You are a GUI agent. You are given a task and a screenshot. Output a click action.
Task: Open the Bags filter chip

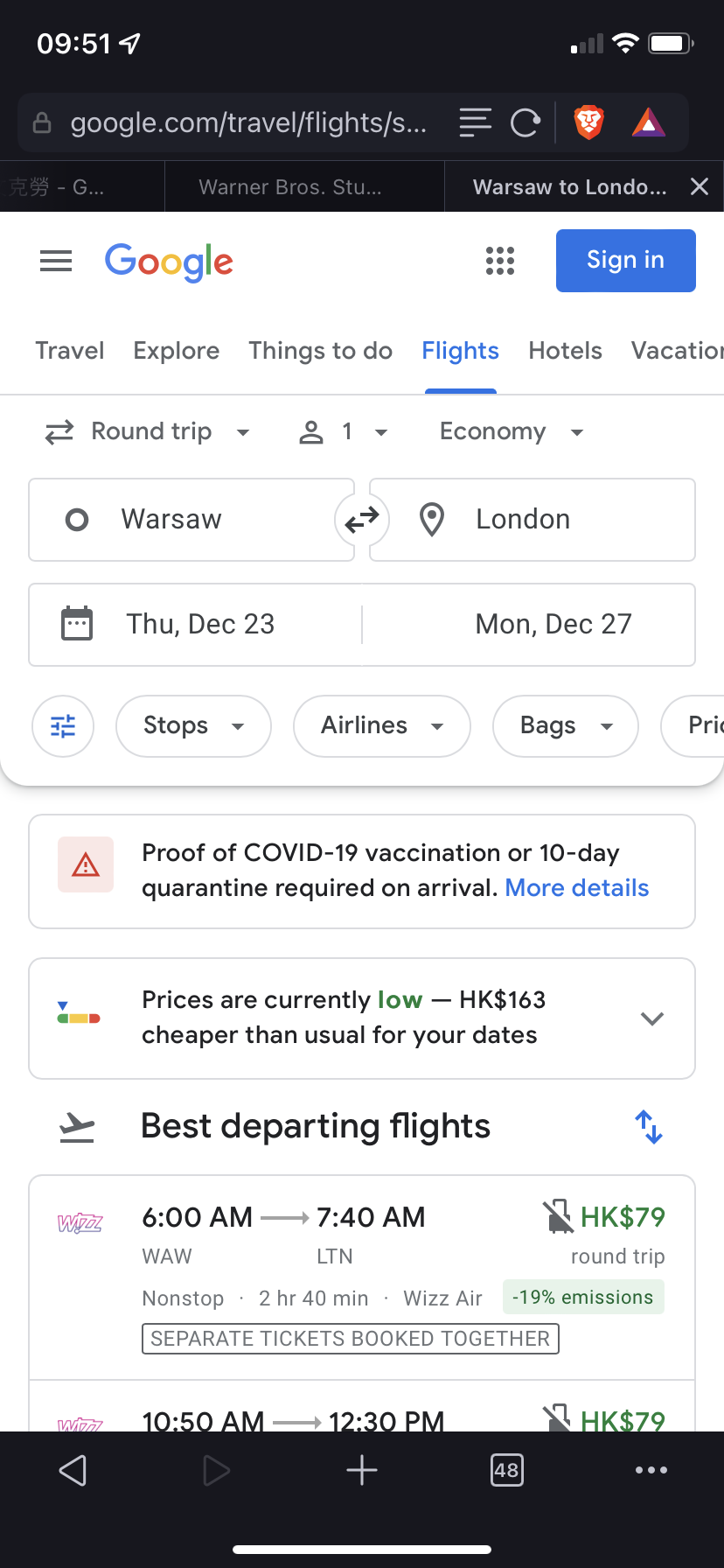coord(566,726)
